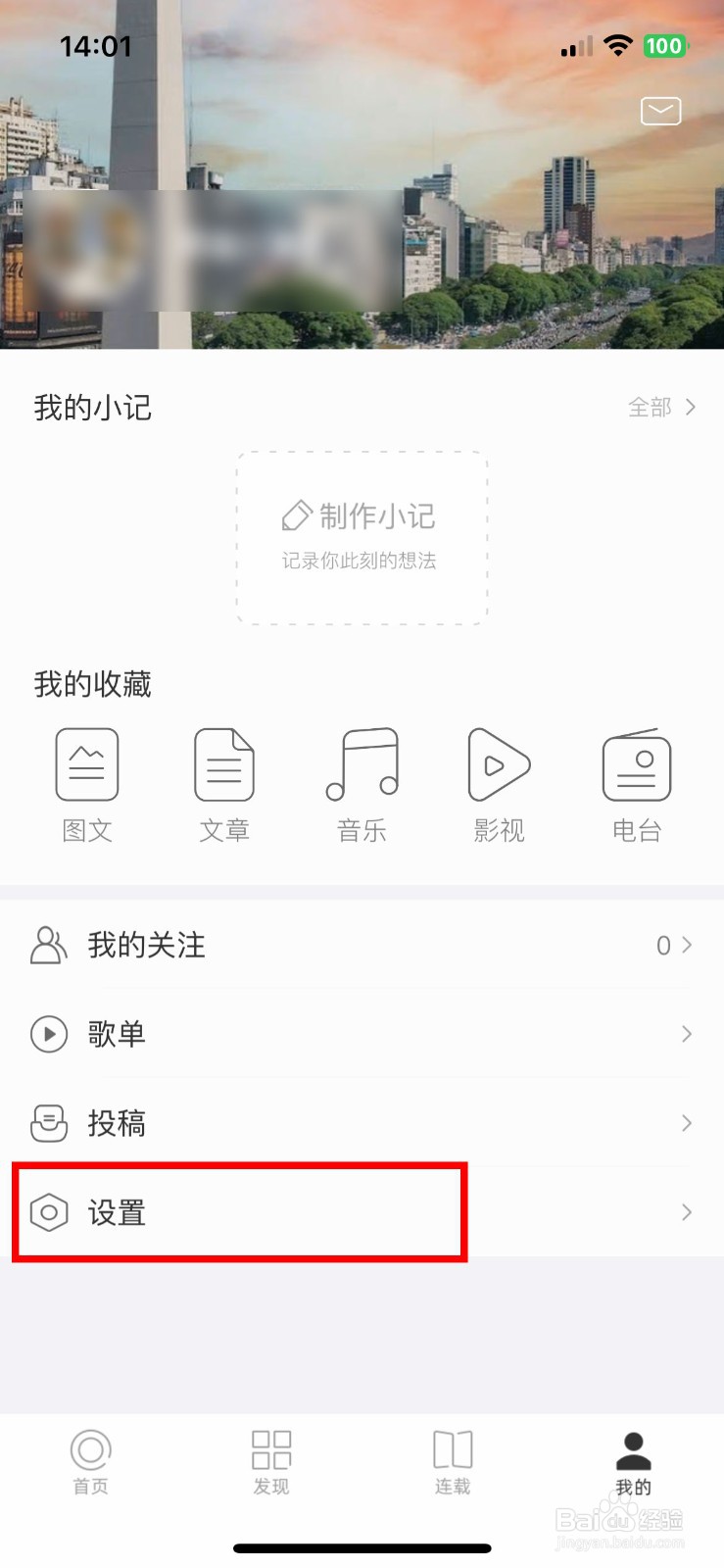Screen dimensions: 724x1568
Task: Open 文章 favorites
Action: (x=224, y=786)
